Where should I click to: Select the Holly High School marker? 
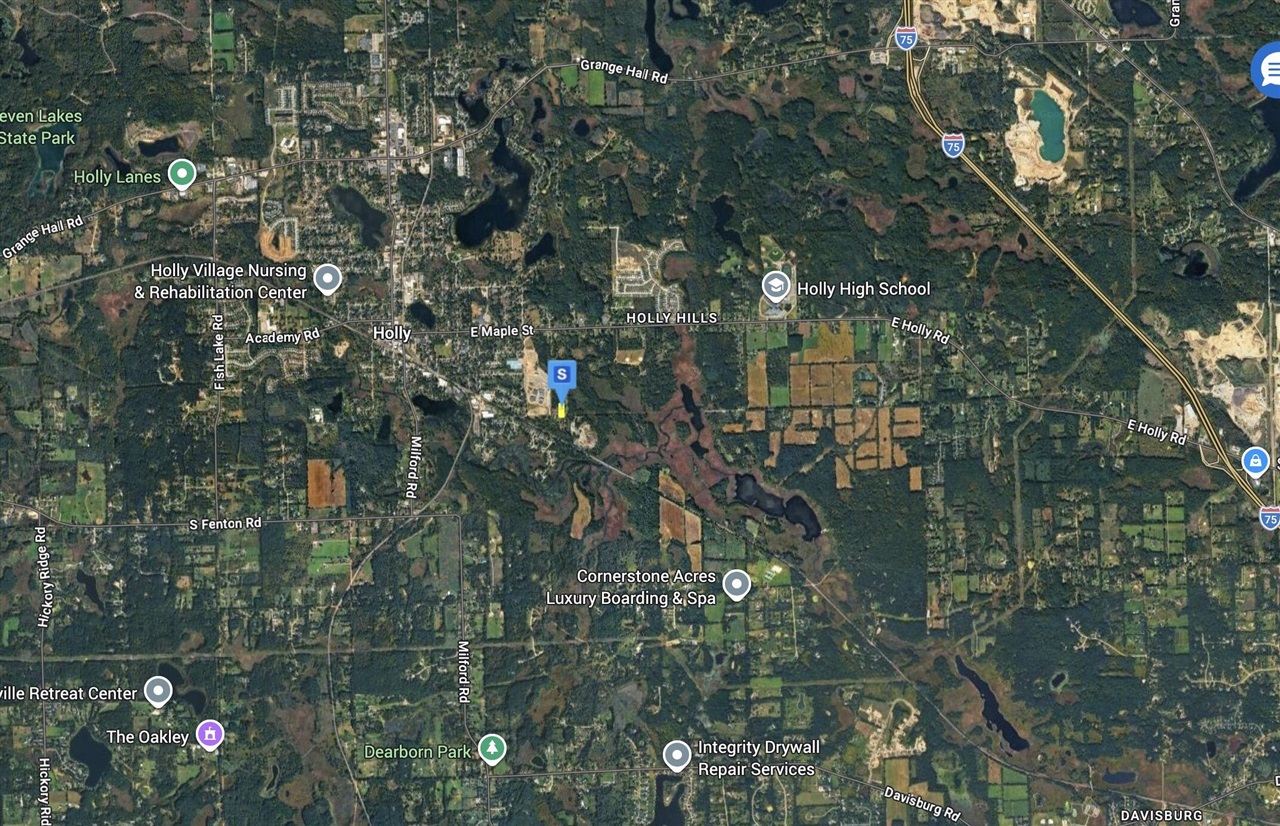pos(776,287)
